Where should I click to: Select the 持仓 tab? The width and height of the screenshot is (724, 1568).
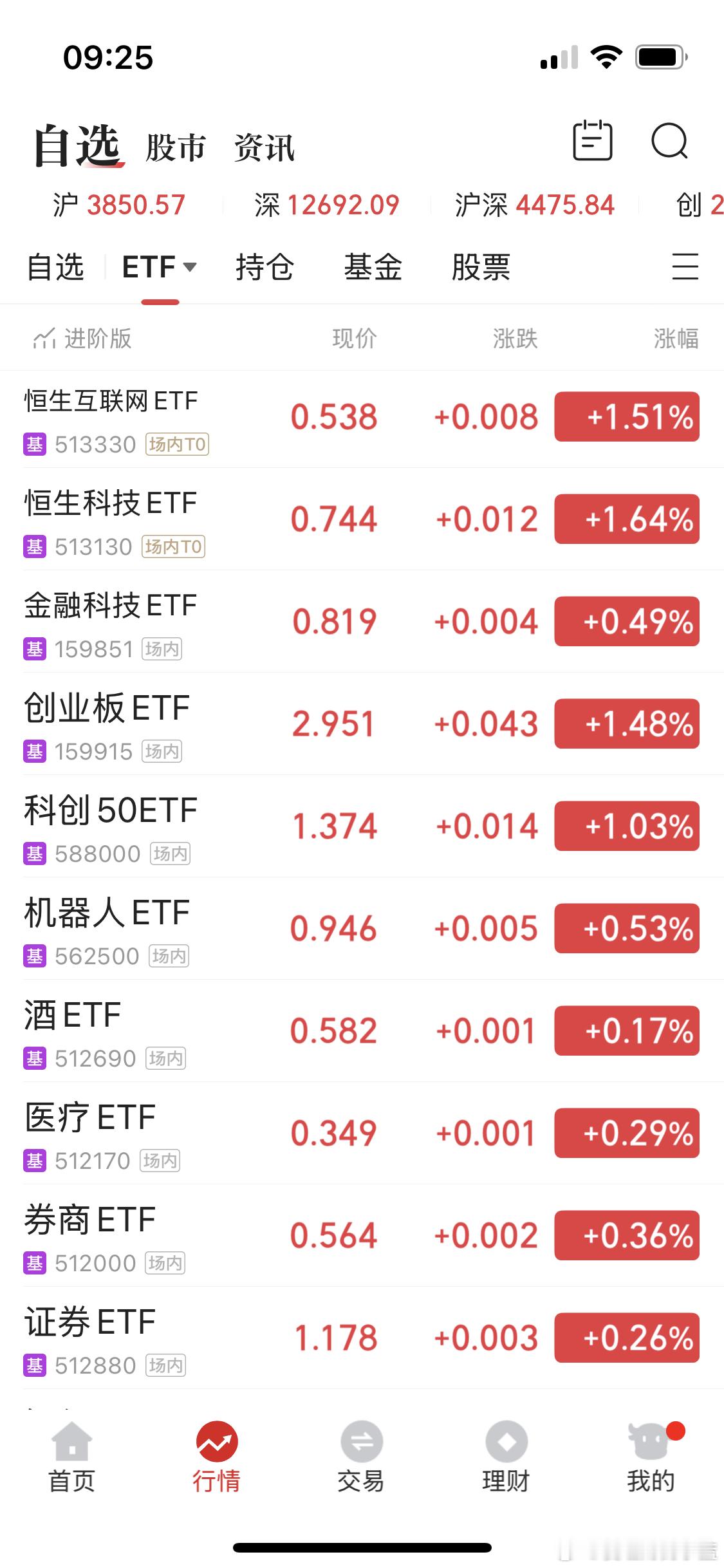[x=265, y=267]
